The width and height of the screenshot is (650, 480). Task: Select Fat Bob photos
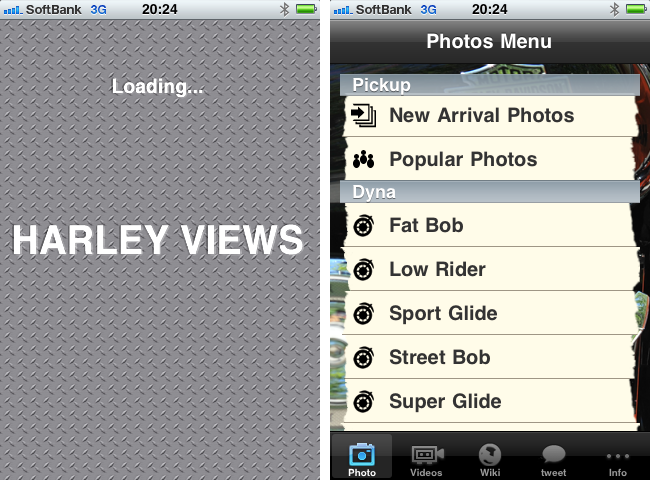click(426, 226)
